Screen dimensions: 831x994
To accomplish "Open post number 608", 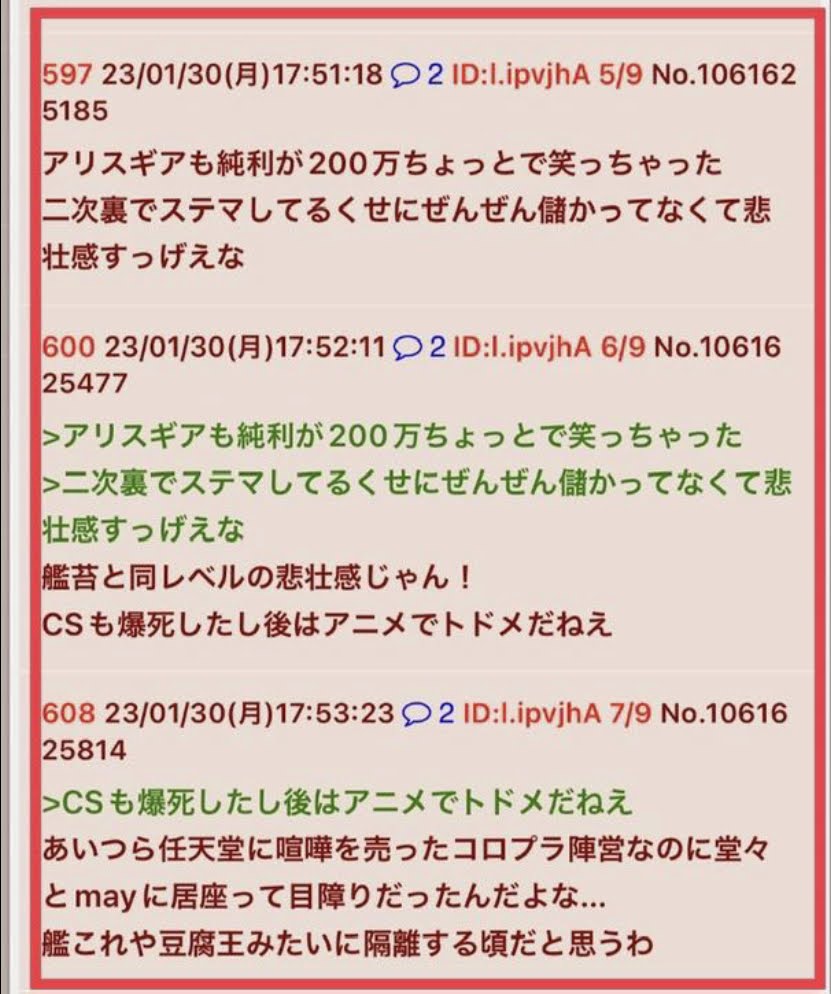I will 68,712.
